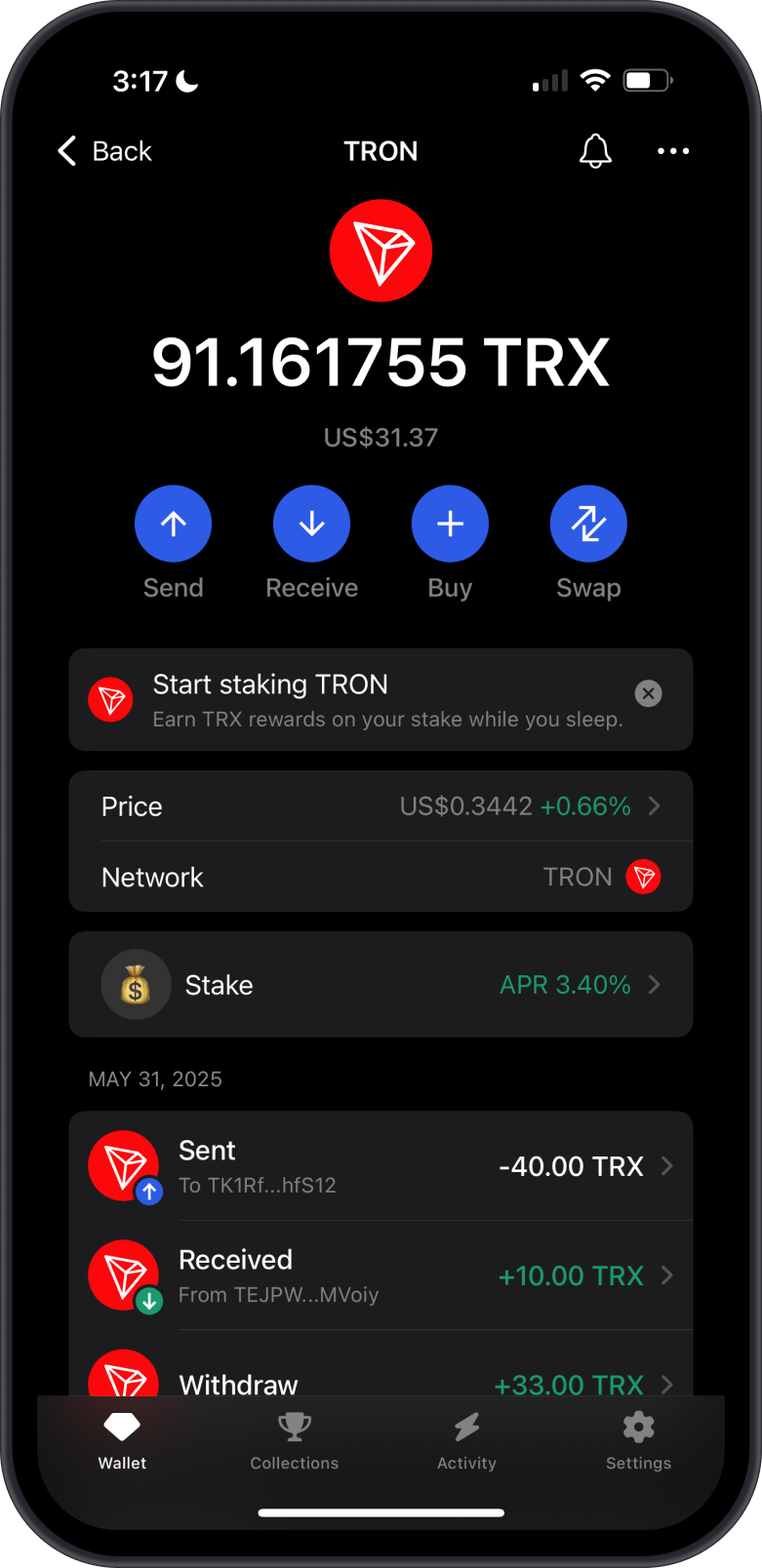Screen dimensions: 762x1568
Task: Expand the Price row details
Action: tap(381, 806)
